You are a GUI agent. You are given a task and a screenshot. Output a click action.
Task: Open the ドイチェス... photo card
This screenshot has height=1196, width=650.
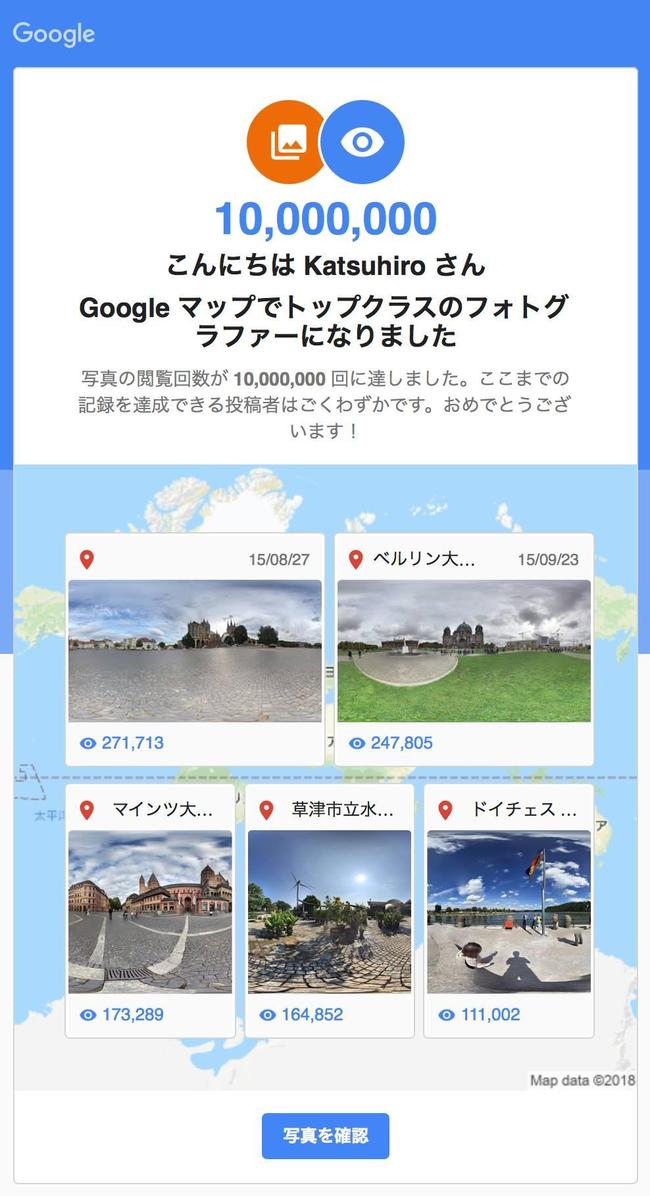[509, 911]
